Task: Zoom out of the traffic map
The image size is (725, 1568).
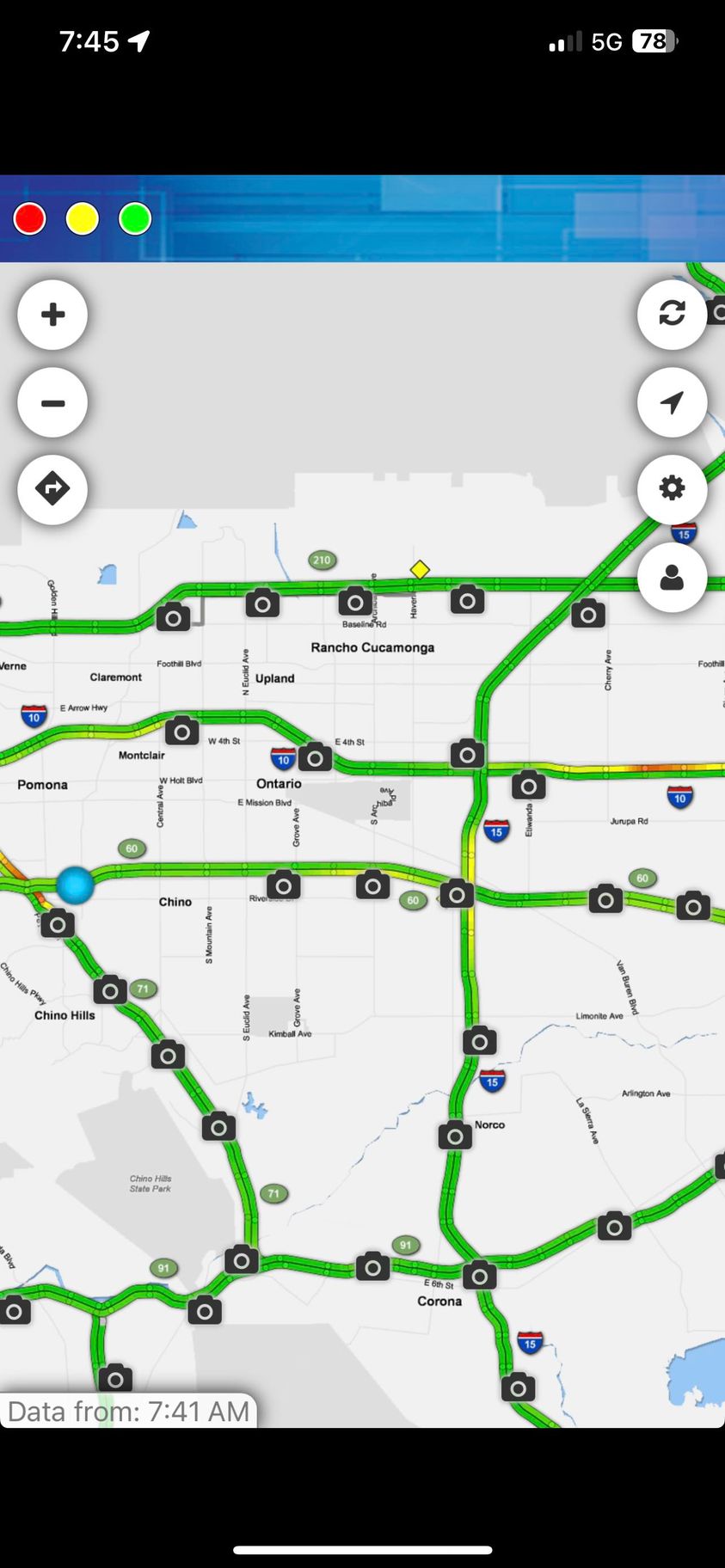Action: pos(52,402)
